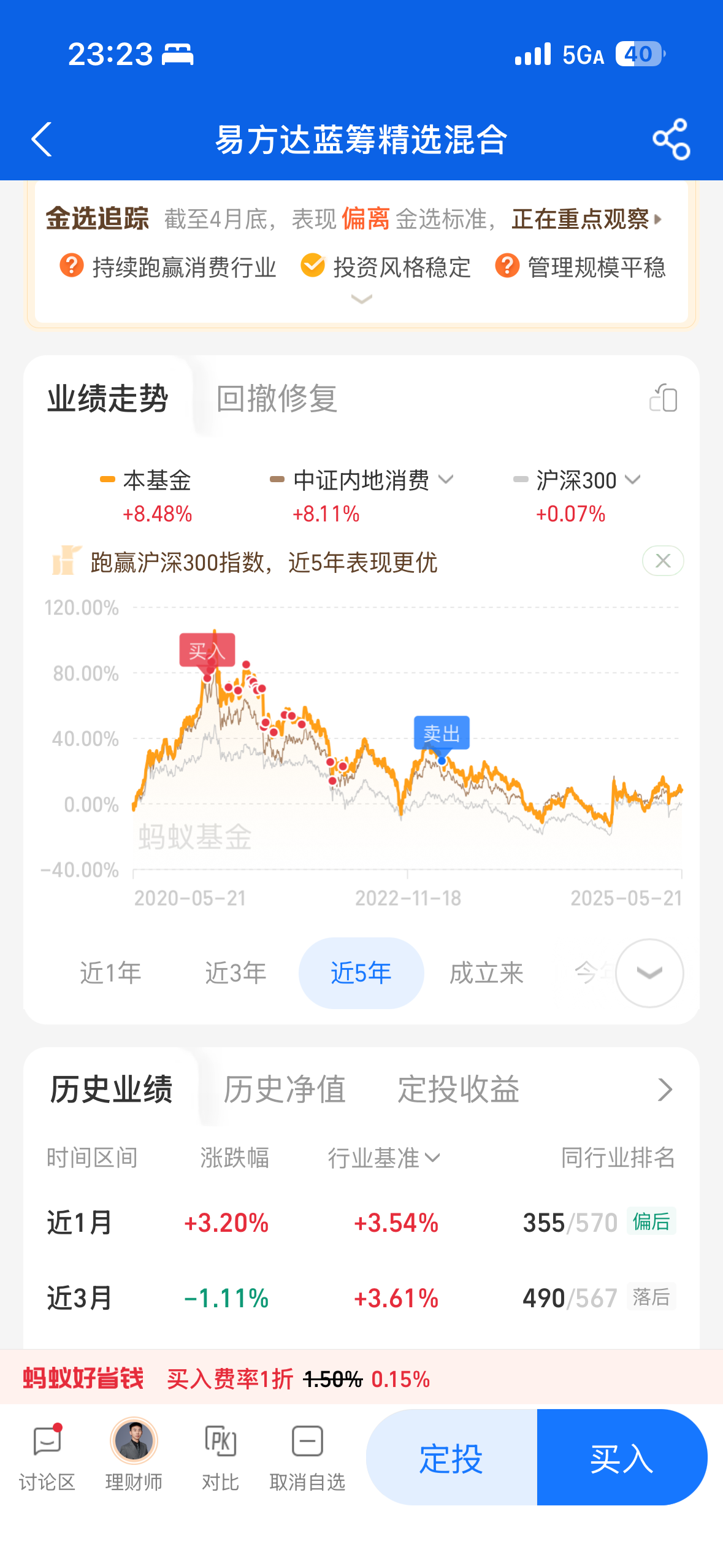Open the 行业基准 dropdown
This screenshot has height=1568, width=723.
pyautogui.click(x=384, y=1158)
